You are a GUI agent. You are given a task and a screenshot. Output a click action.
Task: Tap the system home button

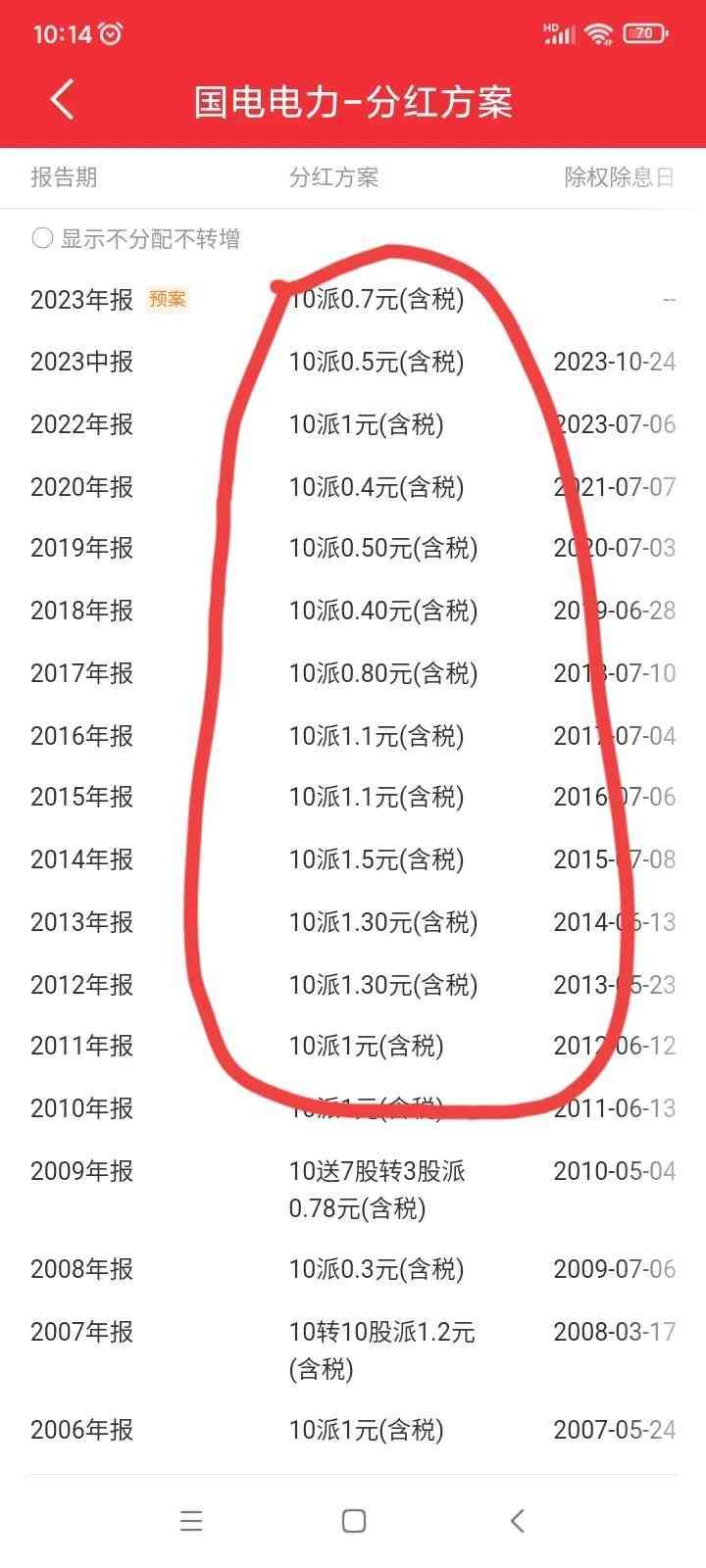[354, 1520]
